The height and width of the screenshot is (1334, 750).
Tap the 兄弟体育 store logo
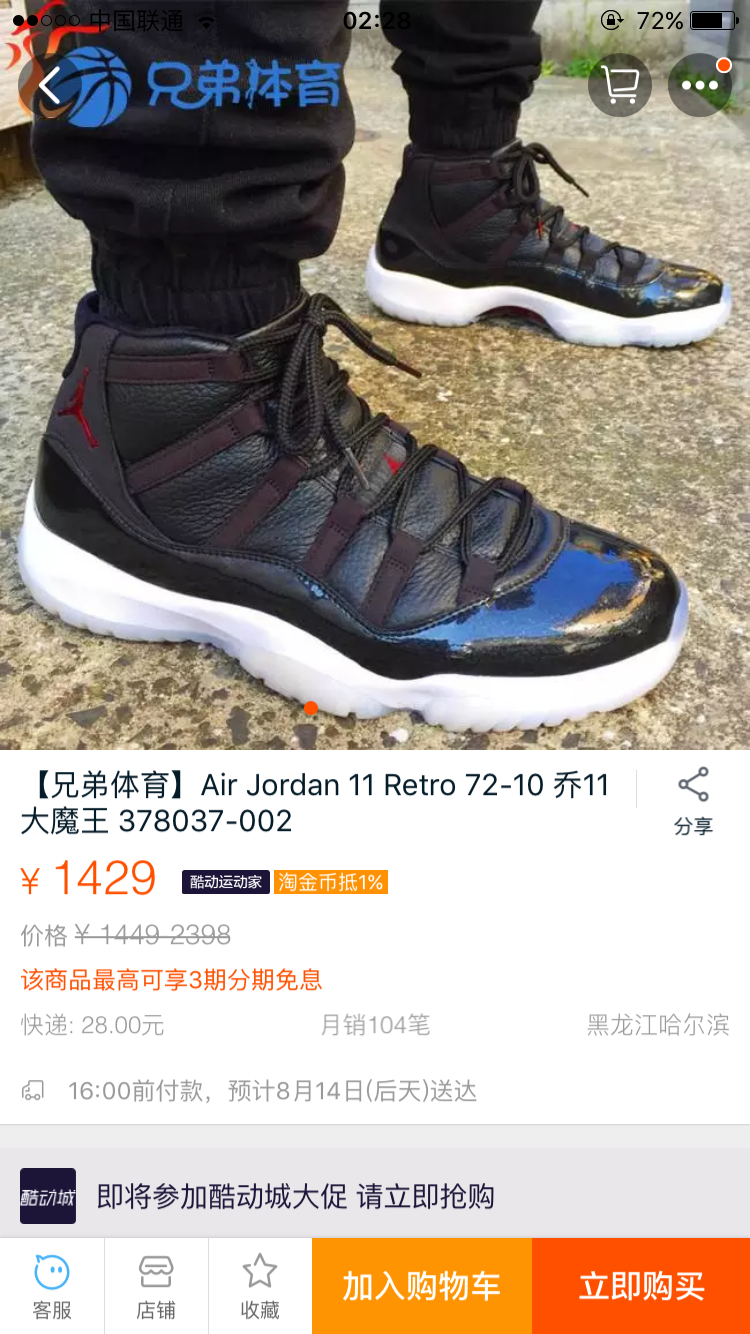(x=200, y=86)
